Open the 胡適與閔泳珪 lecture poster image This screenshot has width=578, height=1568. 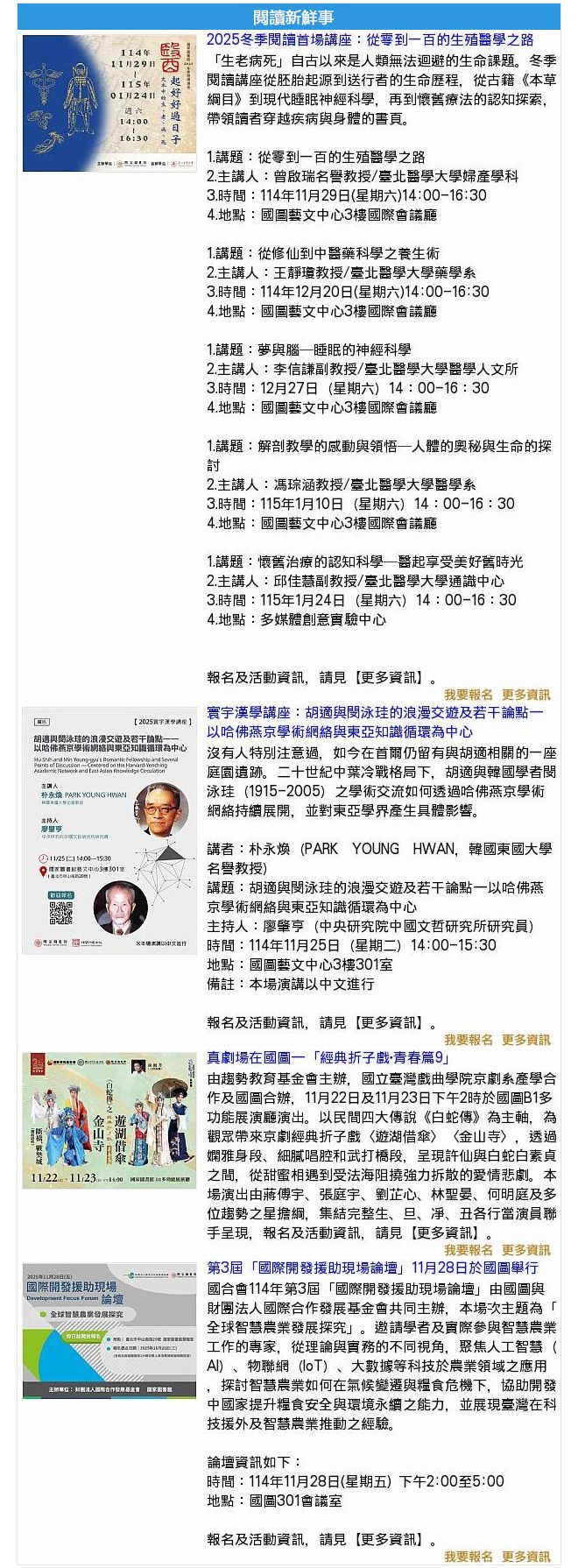click(109, 830)
